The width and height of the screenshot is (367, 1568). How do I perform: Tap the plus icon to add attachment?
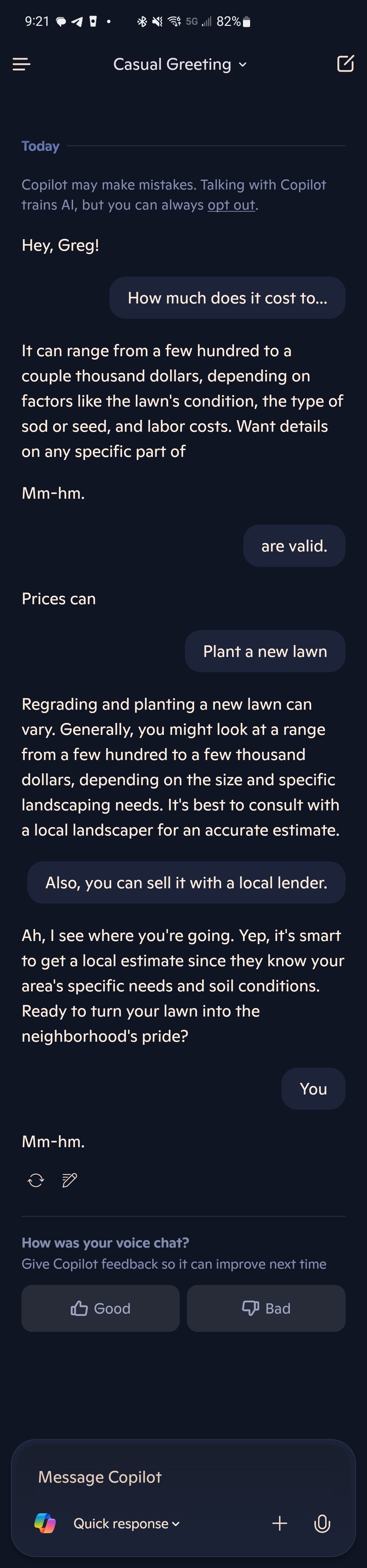pyautogui.click(x=280, y=1523)
